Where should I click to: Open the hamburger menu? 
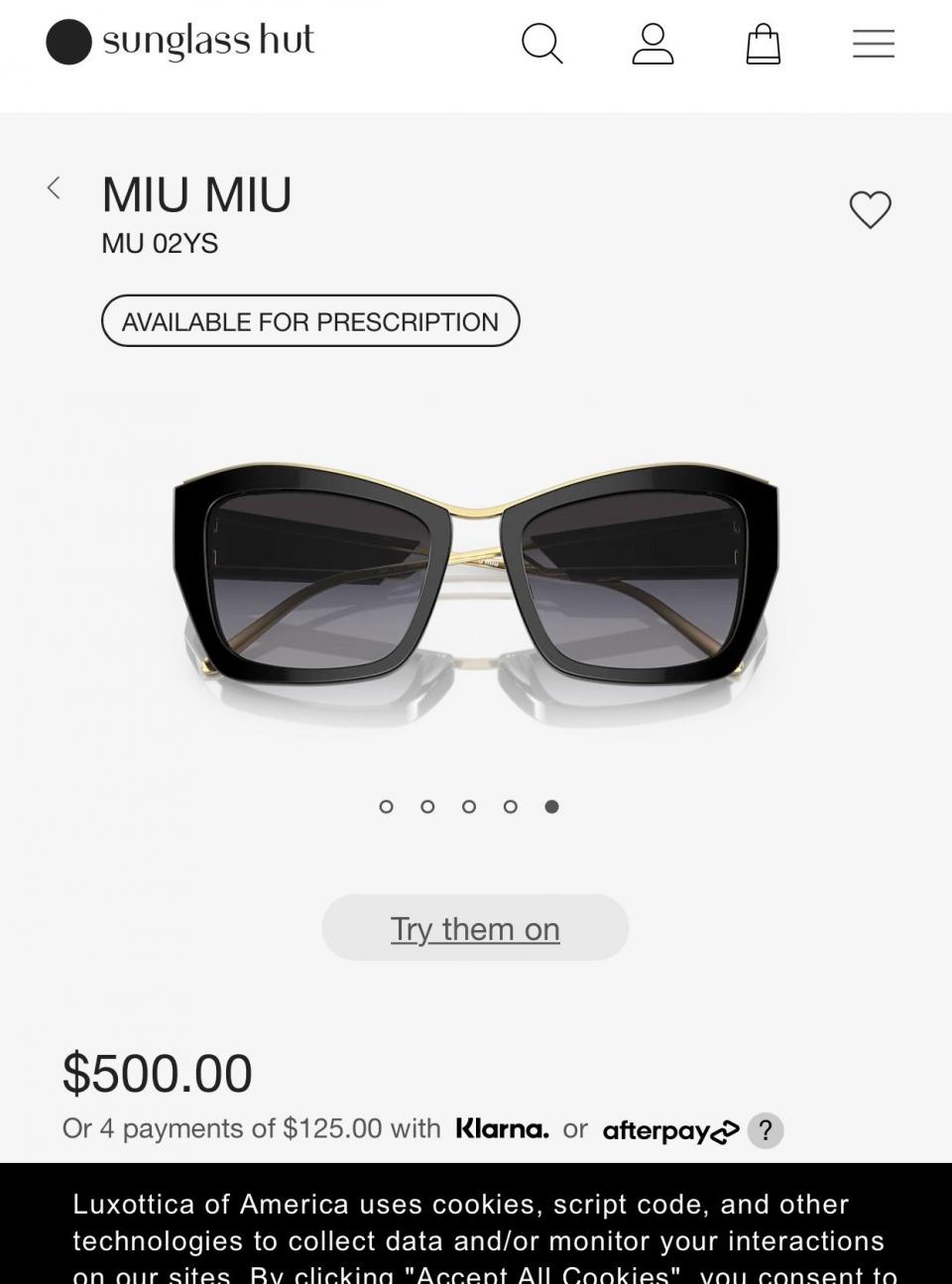pyautogui.click(x=873, y=44)
